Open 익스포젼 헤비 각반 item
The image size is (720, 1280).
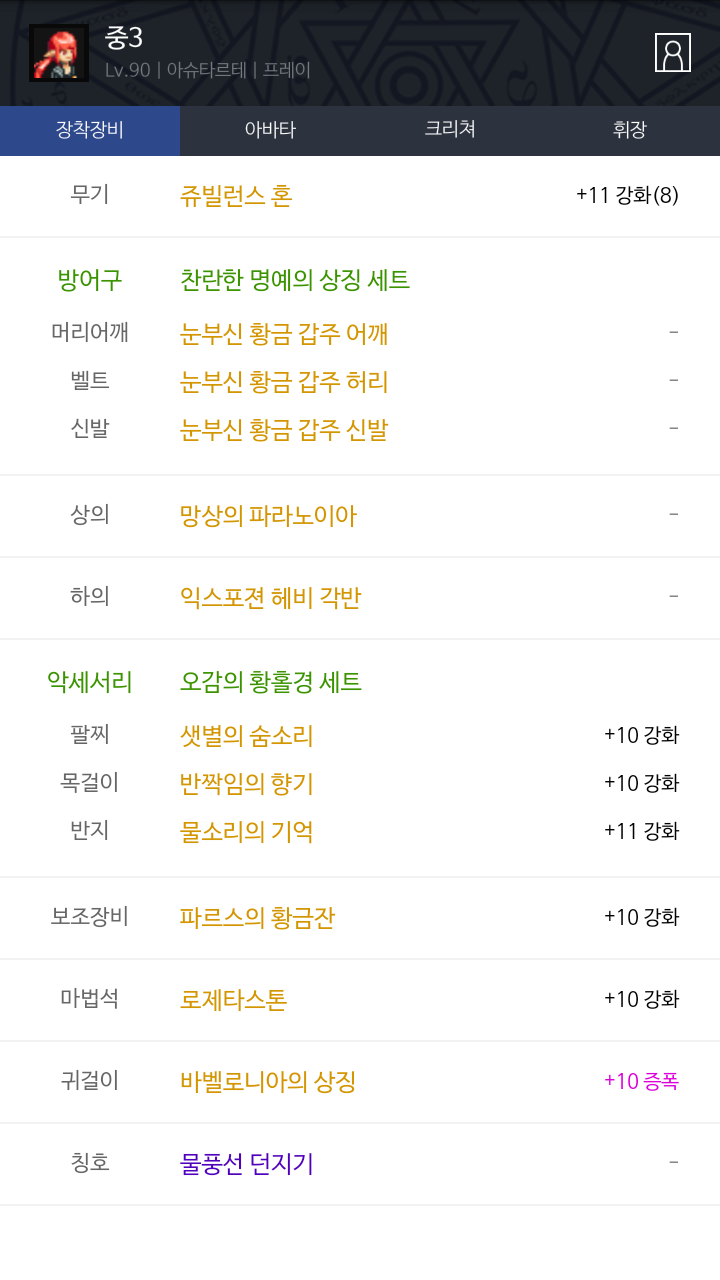[270, 597]
